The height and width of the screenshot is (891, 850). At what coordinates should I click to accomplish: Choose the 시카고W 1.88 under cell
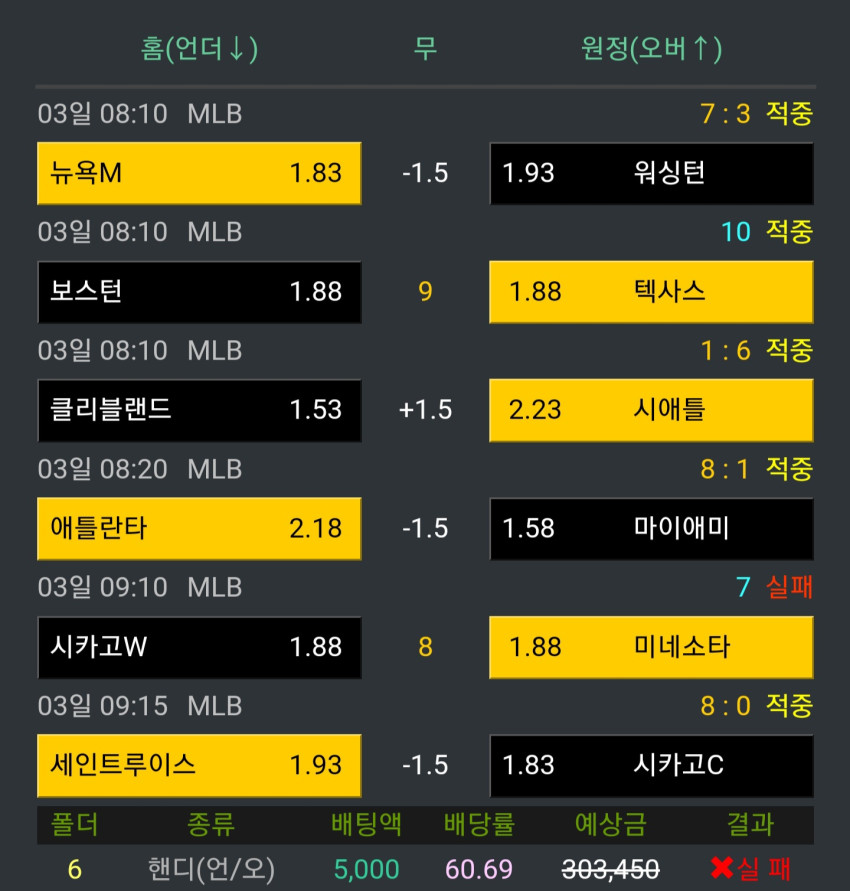click(199, 647)
